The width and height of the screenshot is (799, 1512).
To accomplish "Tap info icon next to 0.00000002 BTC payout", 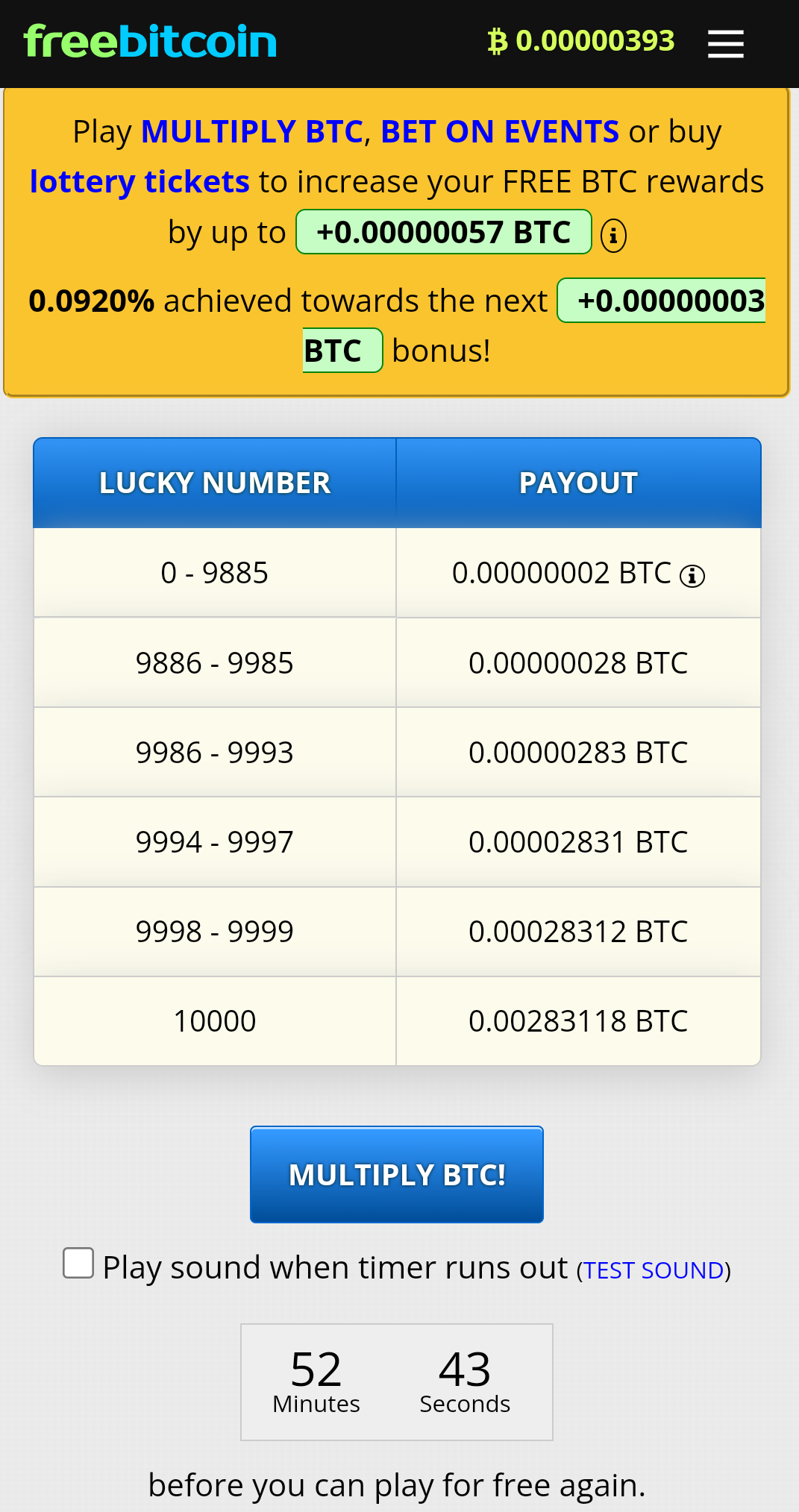I will tap(692, 576).
